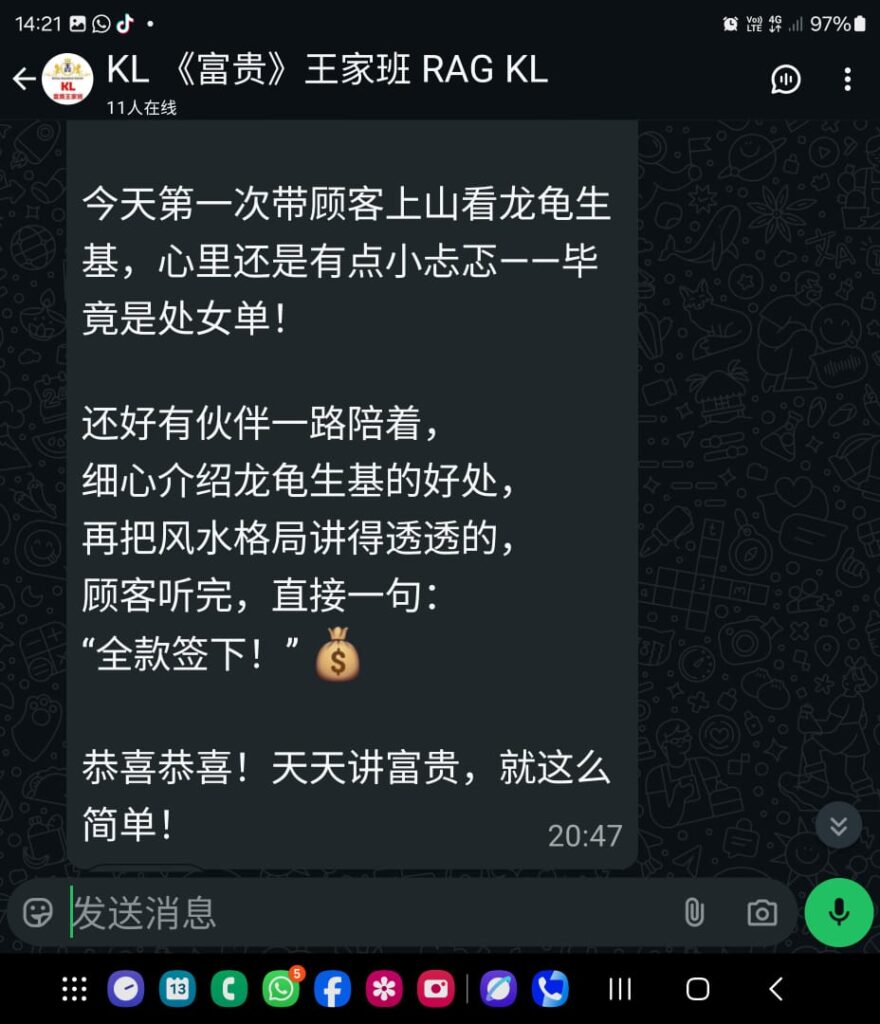This screenshot has height=1024, width=880.
Task: Jump to the latest messages
Action: (x=838, y=826)
